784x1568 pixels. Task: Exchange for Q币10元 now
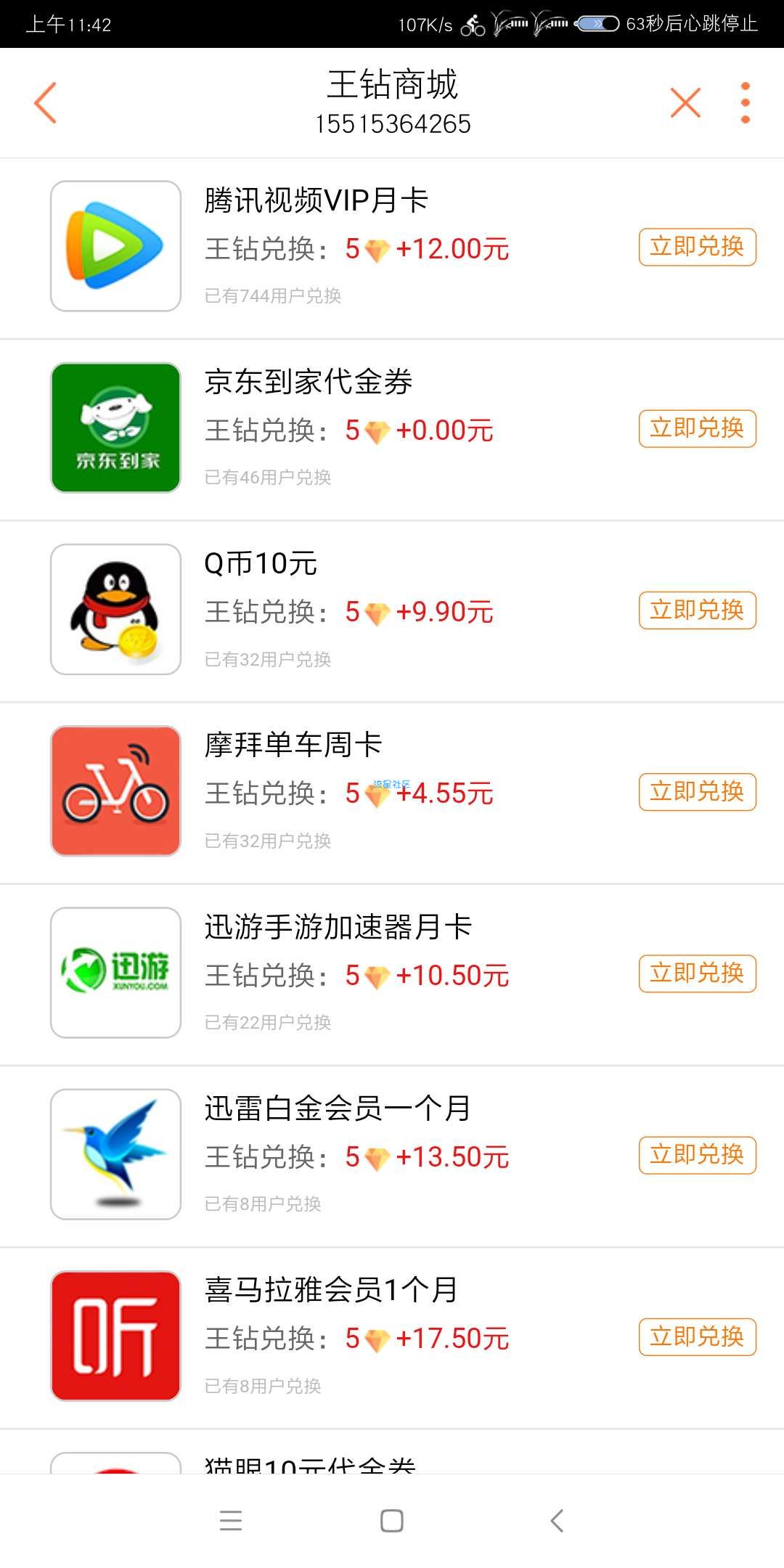(698, 610)
